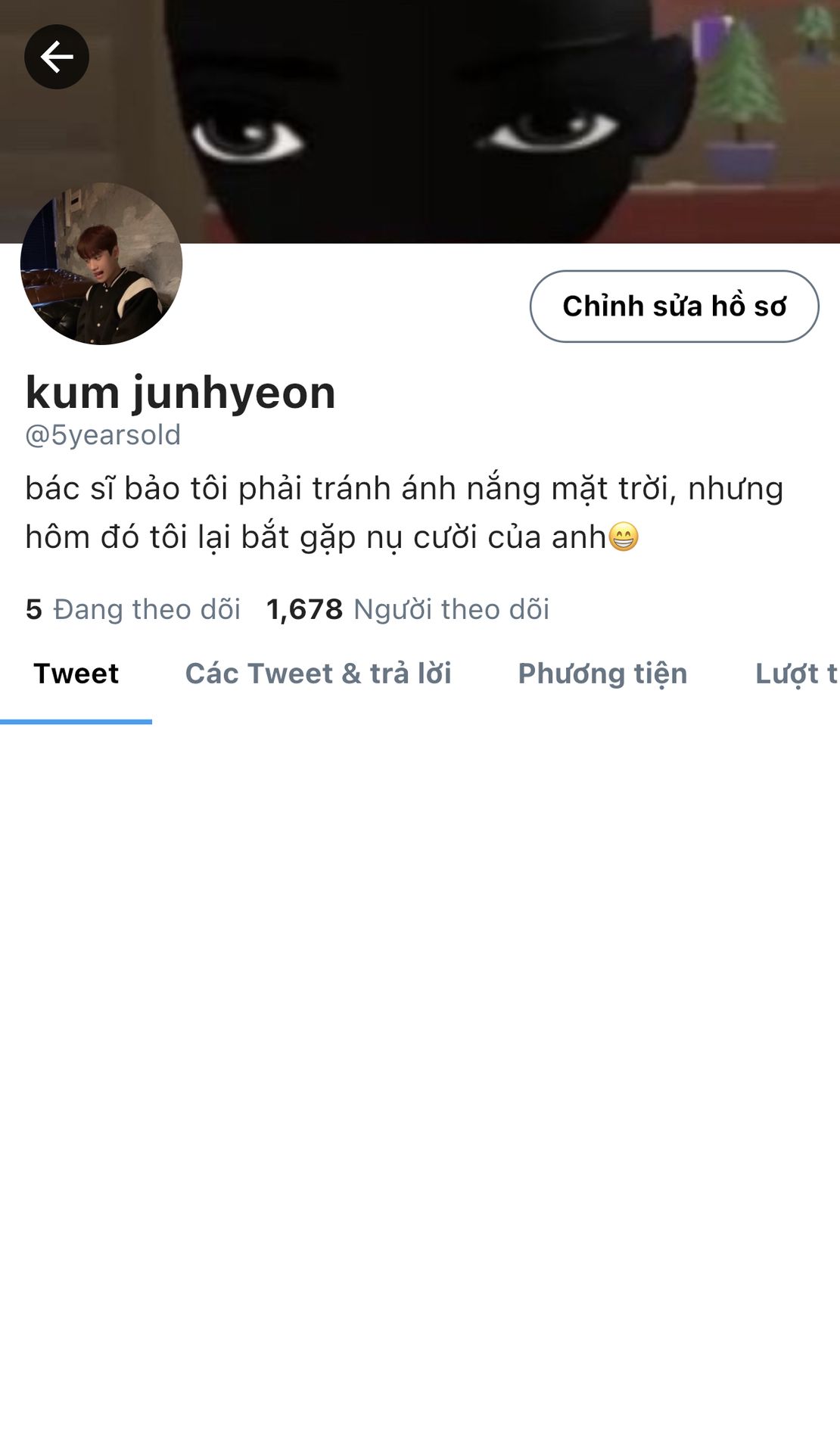Image resolution: width=840 pixels, height=1453 pixels.
Task: Open the profile avatar picture
Action: pyautogui.click(x=101, y=263)
